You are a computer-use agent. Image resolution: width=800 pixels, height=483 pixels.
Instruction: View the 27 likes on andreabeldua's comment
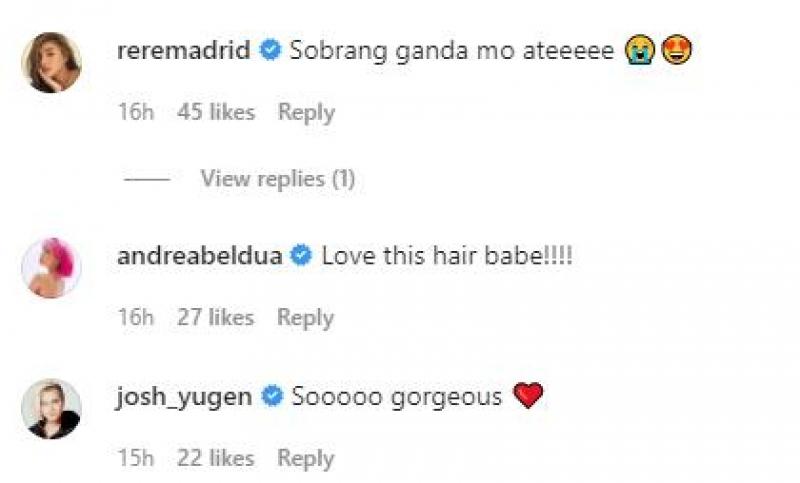pos(216,318)
